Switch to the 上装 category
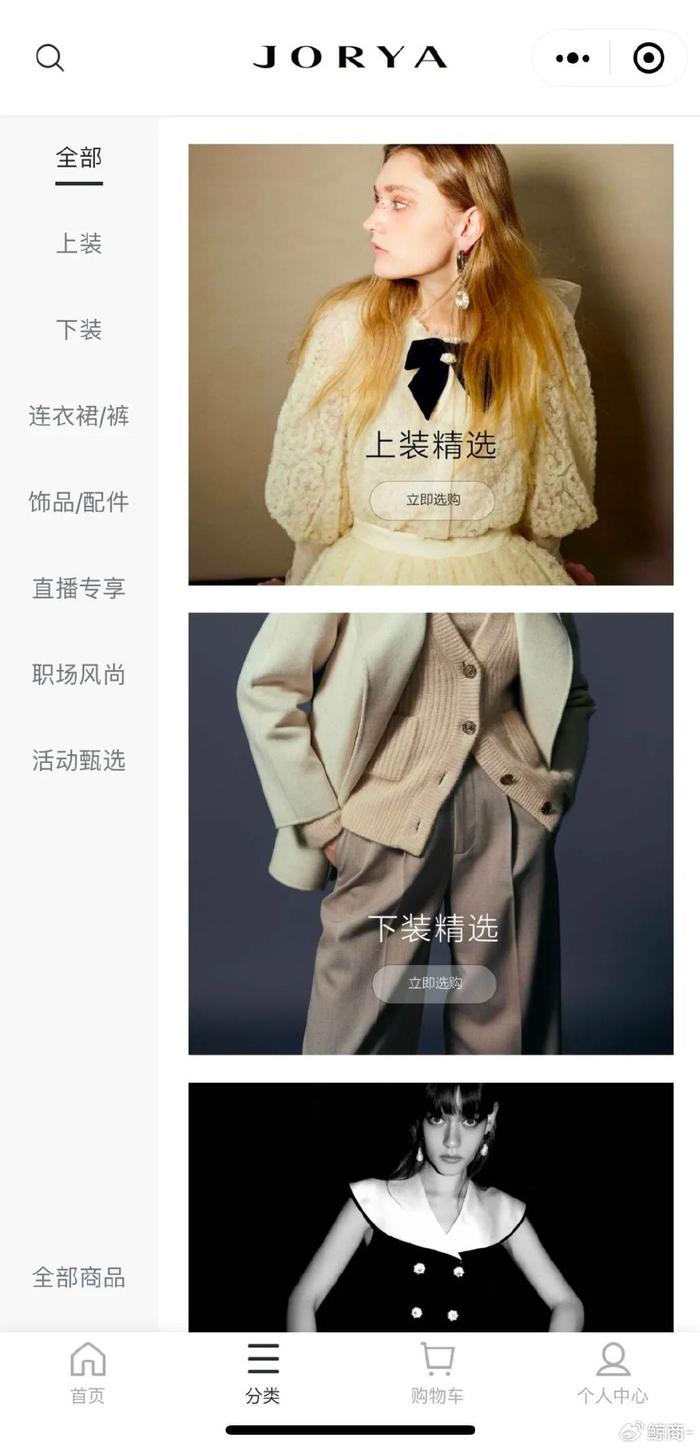The image size is (700, 1448). click(x=79, y=244)
